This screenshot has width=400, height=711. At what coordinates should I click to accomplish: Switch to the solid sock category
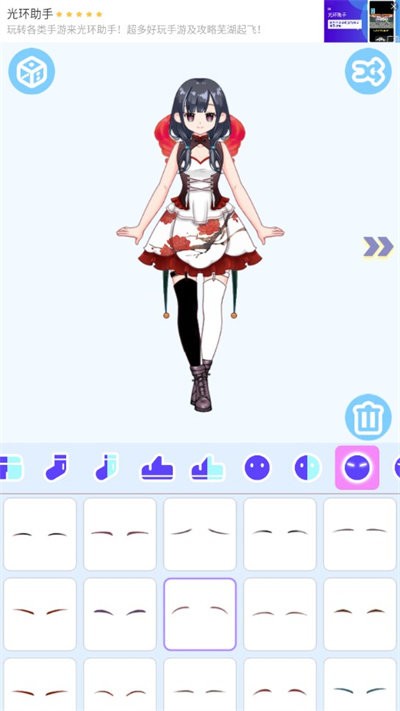[x=56, y=468]
